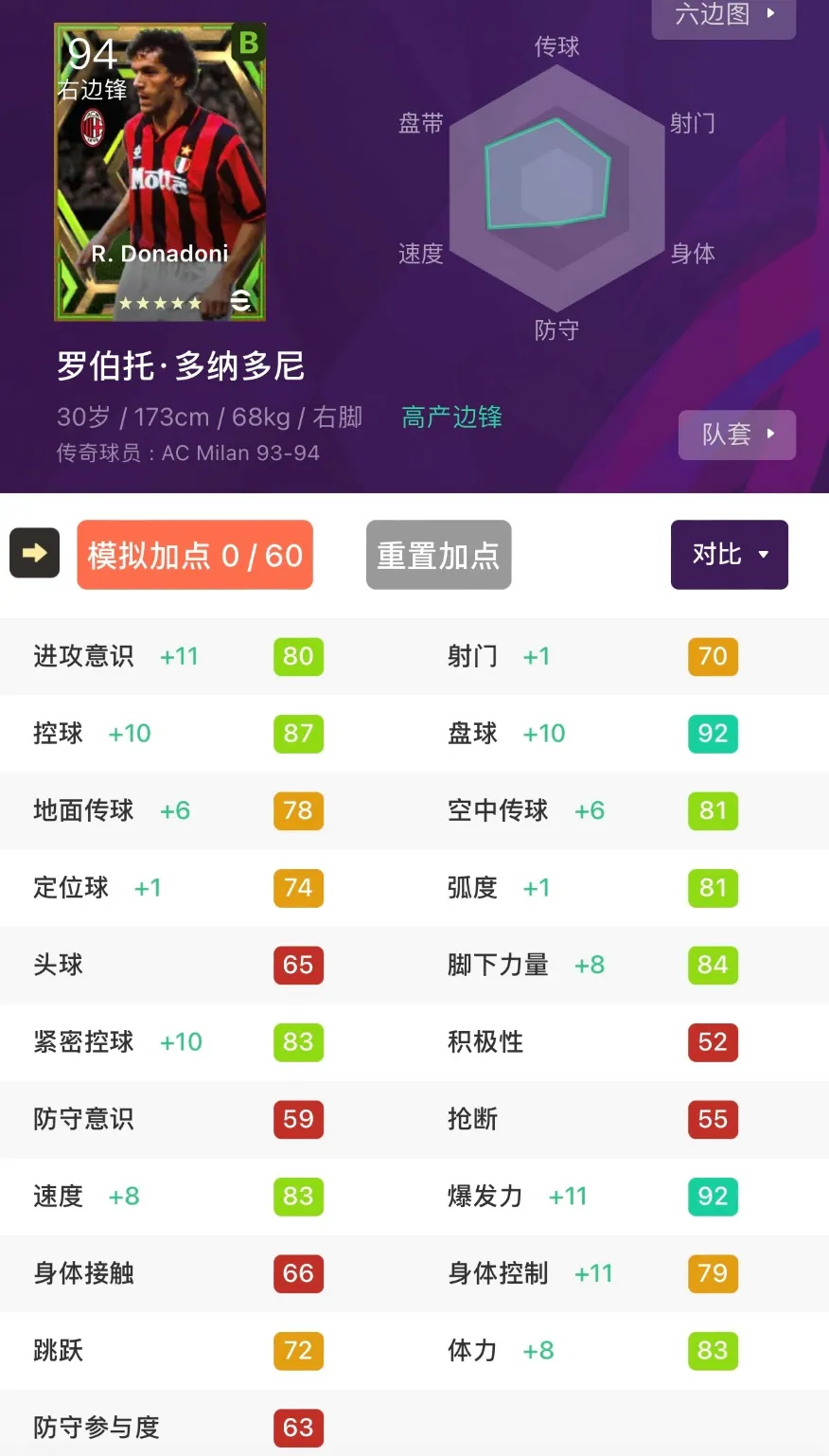Open the 六边图 hexagon chart button
This screenshot has width=829, height=1456.
click(724, 16)
